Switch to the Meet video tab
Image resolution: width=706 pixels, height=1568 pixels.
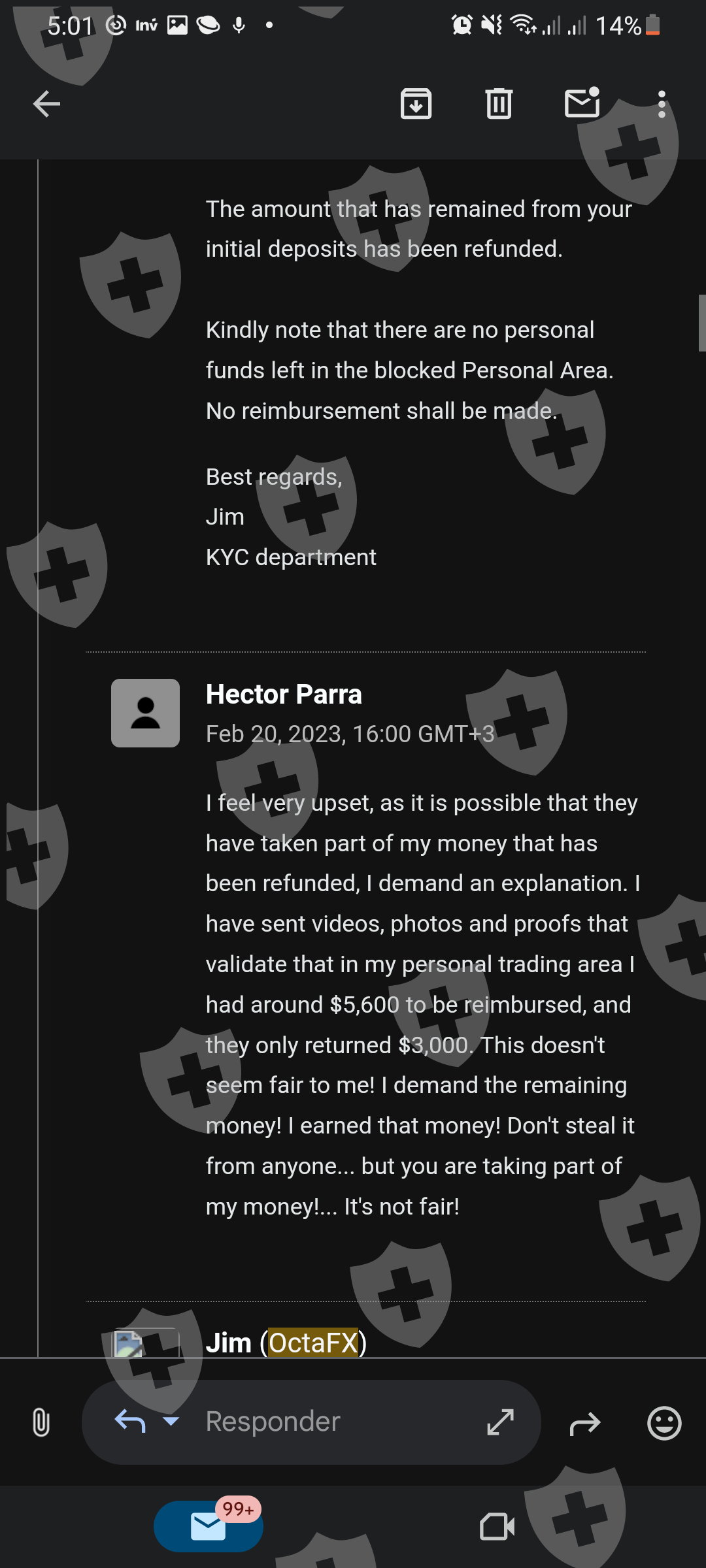tap(497, 1527)
